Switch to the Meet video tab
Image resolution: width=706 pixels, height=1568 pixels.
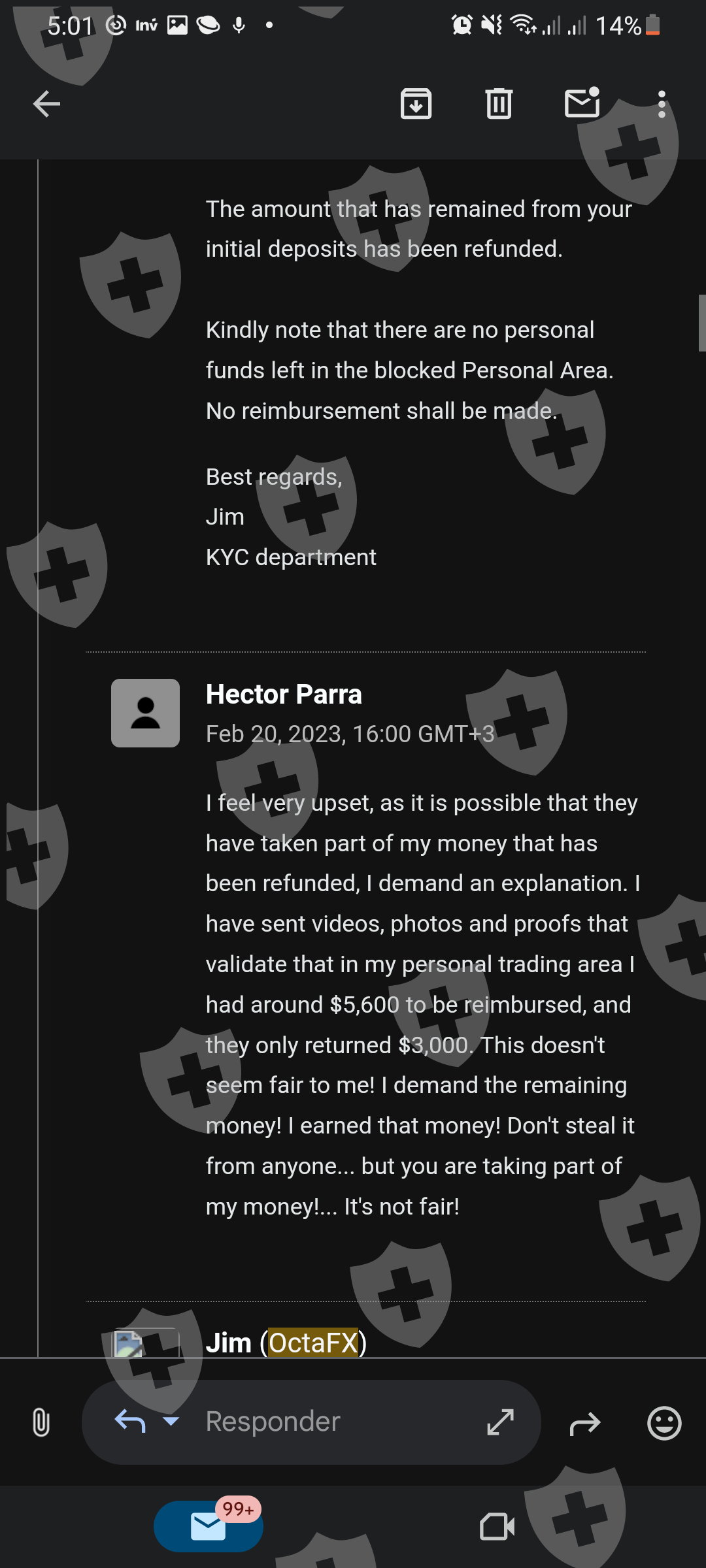tap(497, 1527)
